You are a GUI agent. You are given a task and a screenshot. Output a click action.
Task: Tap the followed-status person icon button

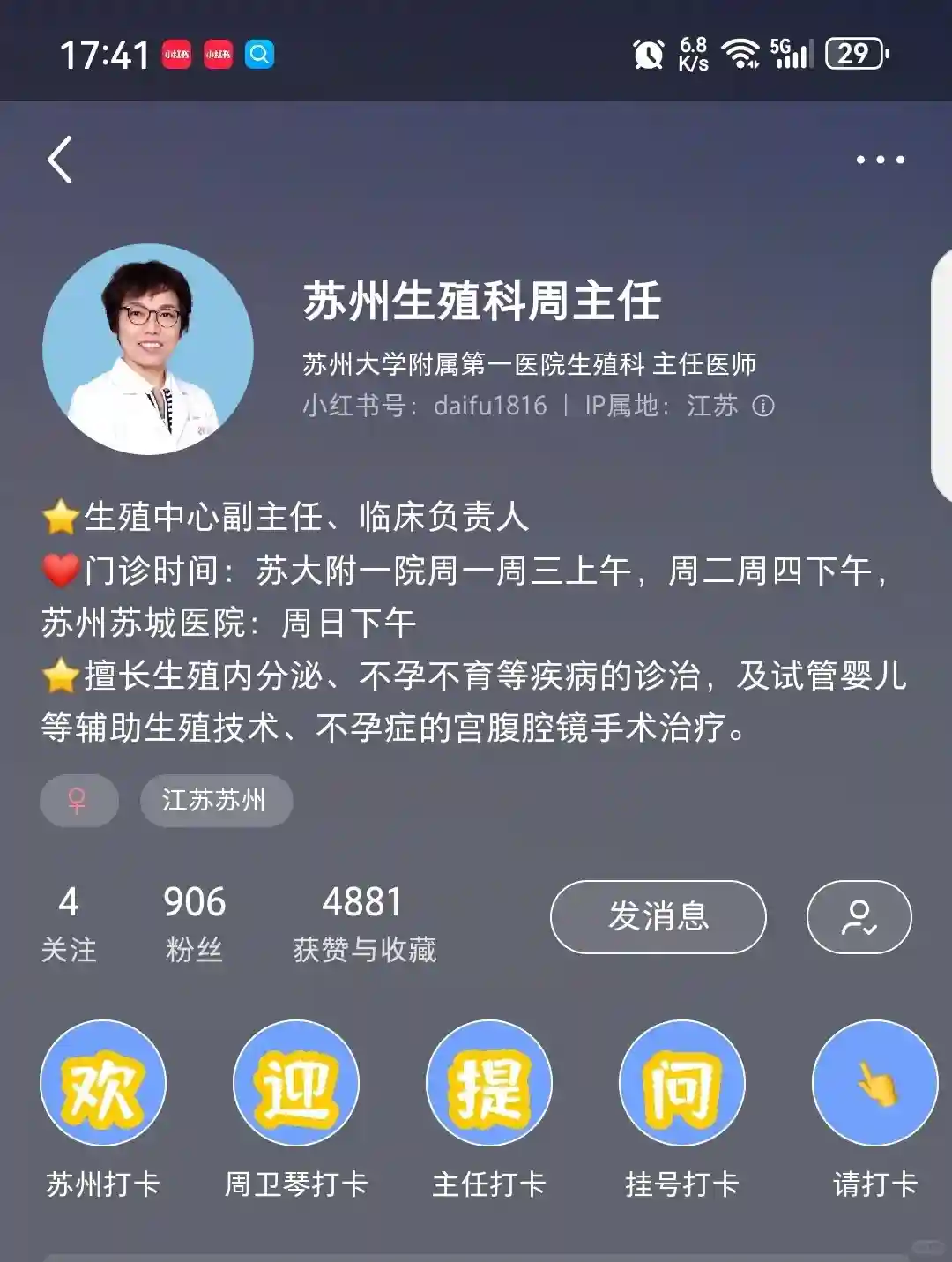pos(859,917)
